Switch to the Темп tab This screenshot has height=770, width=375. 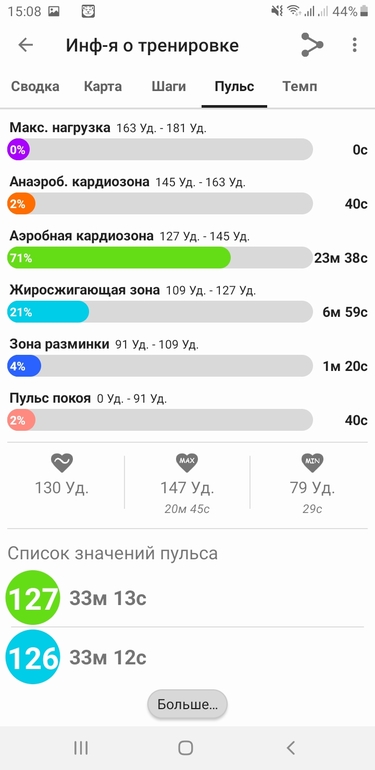coord(300,87)
